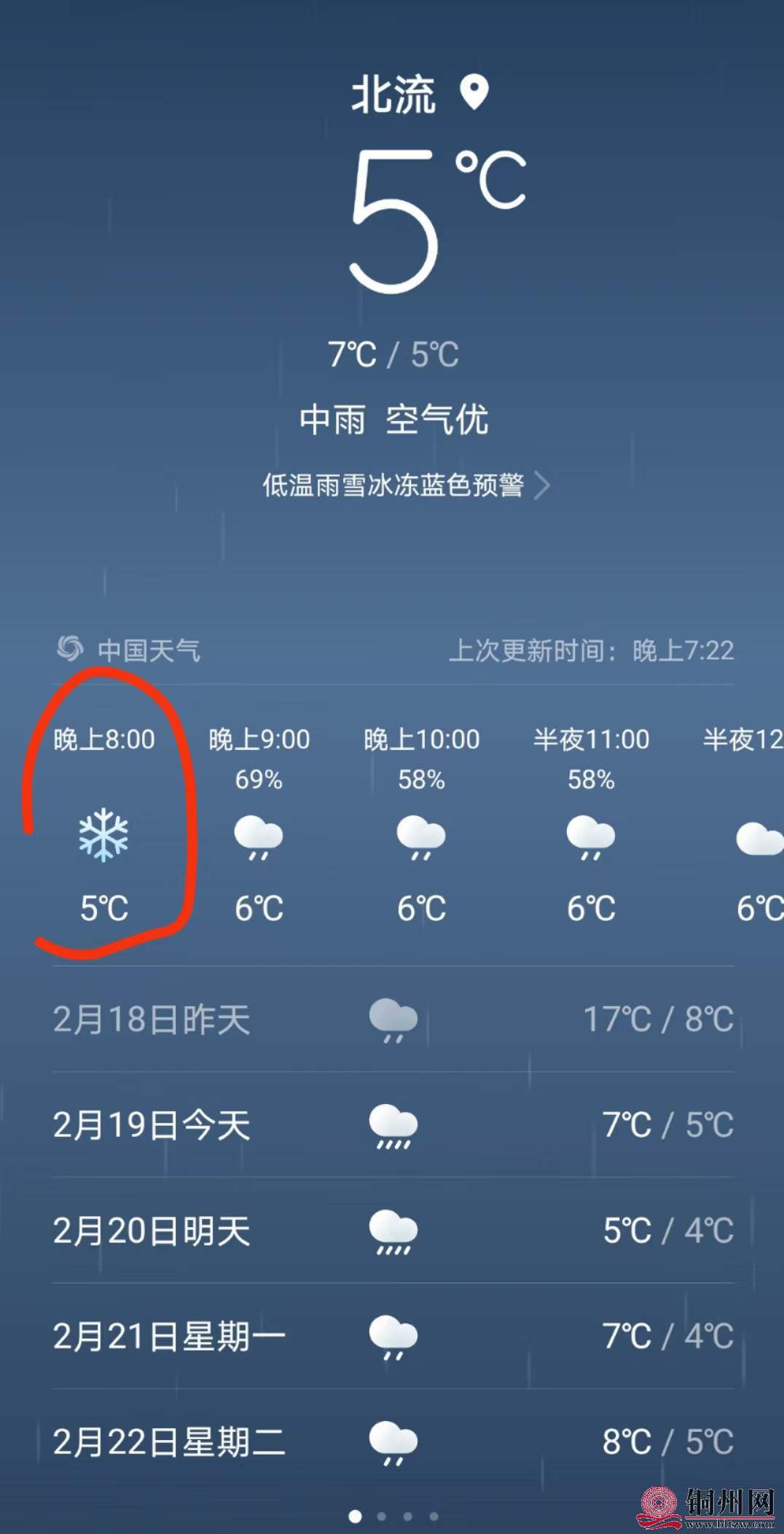Click the rain cloud icon for 晚上9:00
The image size is (784, 1534).
click(259, 842)
